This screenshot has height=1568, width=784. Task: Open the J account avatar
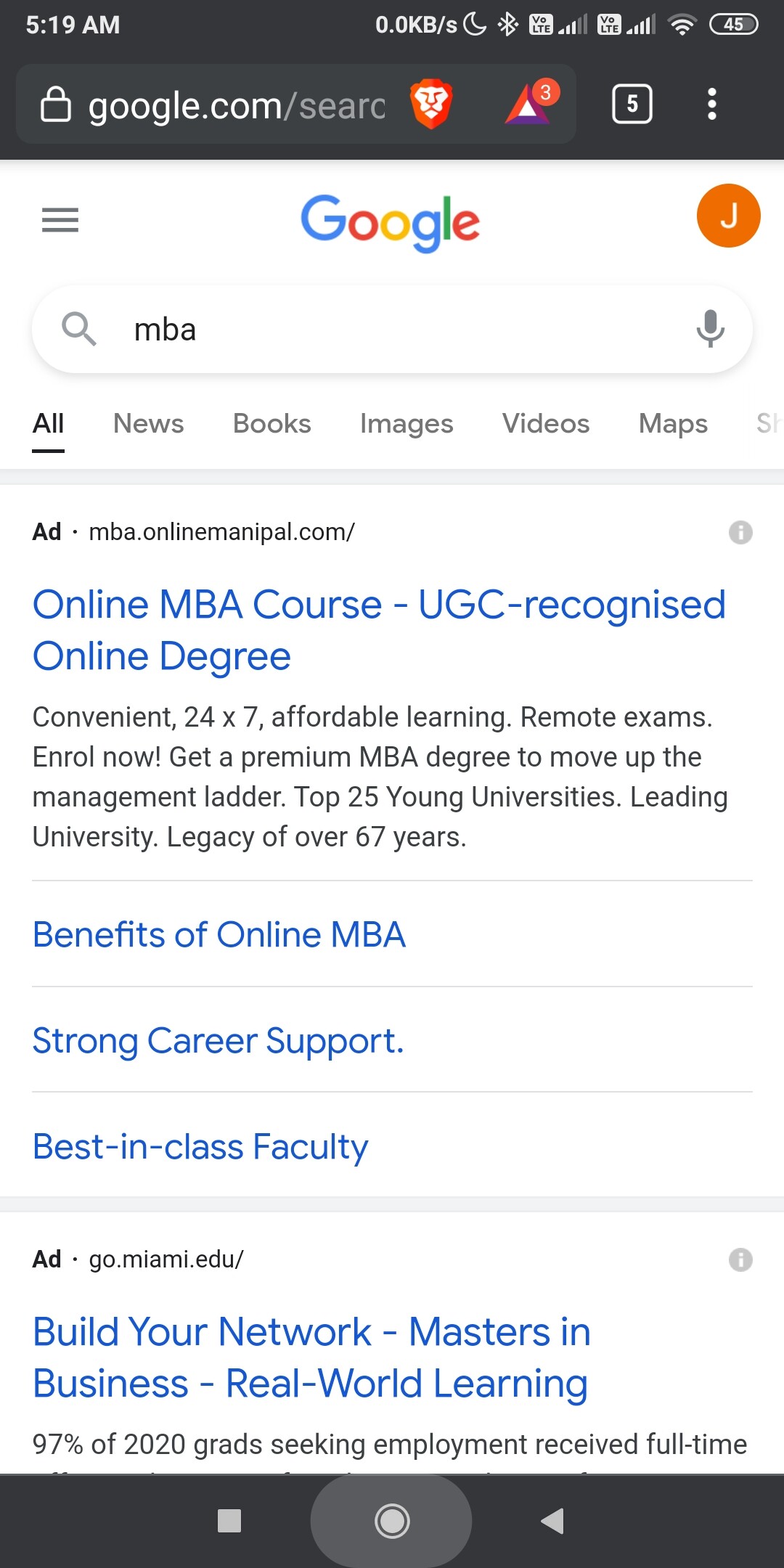click(728, 216)
